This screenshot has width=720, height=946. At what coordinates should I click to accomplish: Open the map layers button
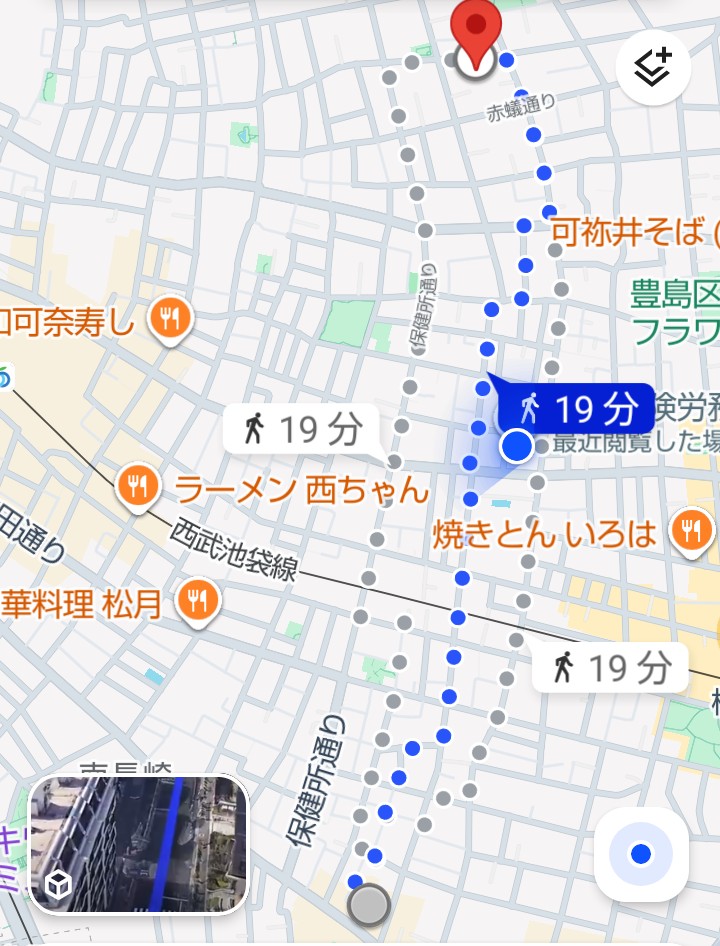(653, 68)
